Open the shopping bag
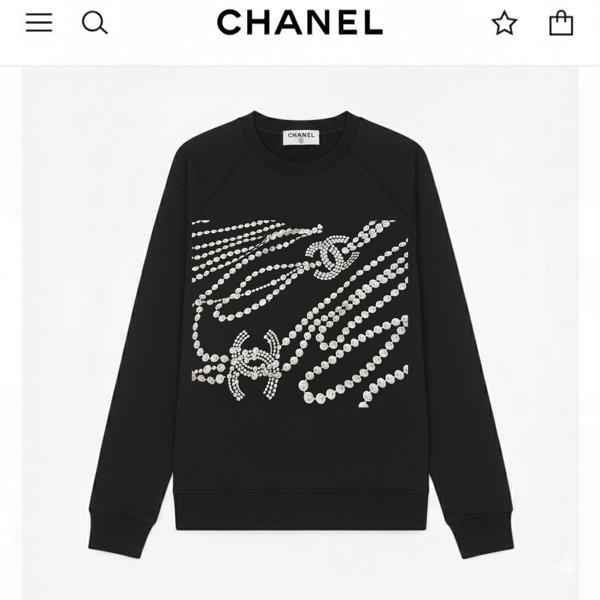600x600 pixels. (x=561, y=22)
